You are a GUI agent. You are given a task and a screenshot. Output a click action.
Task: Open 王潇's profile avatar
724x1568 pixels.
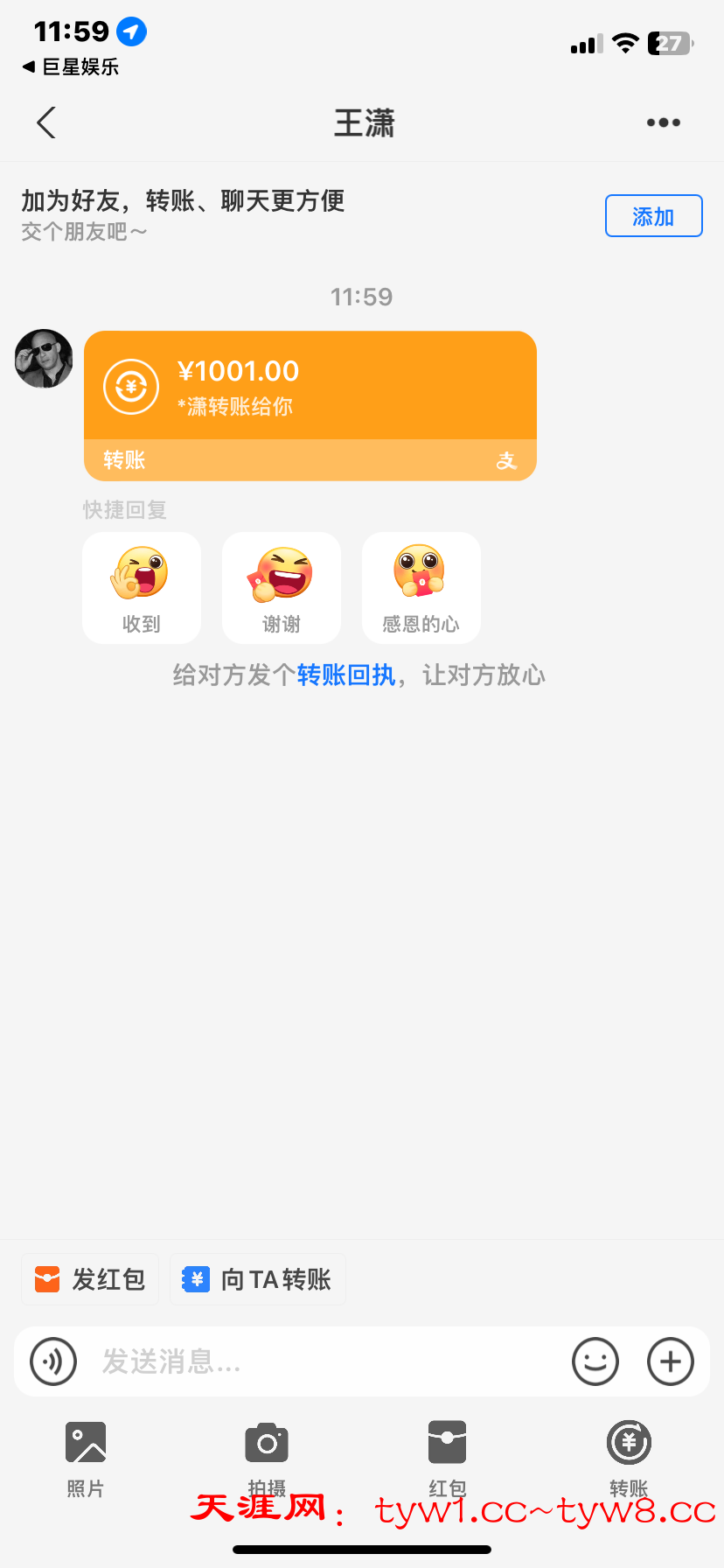(44, 359)
